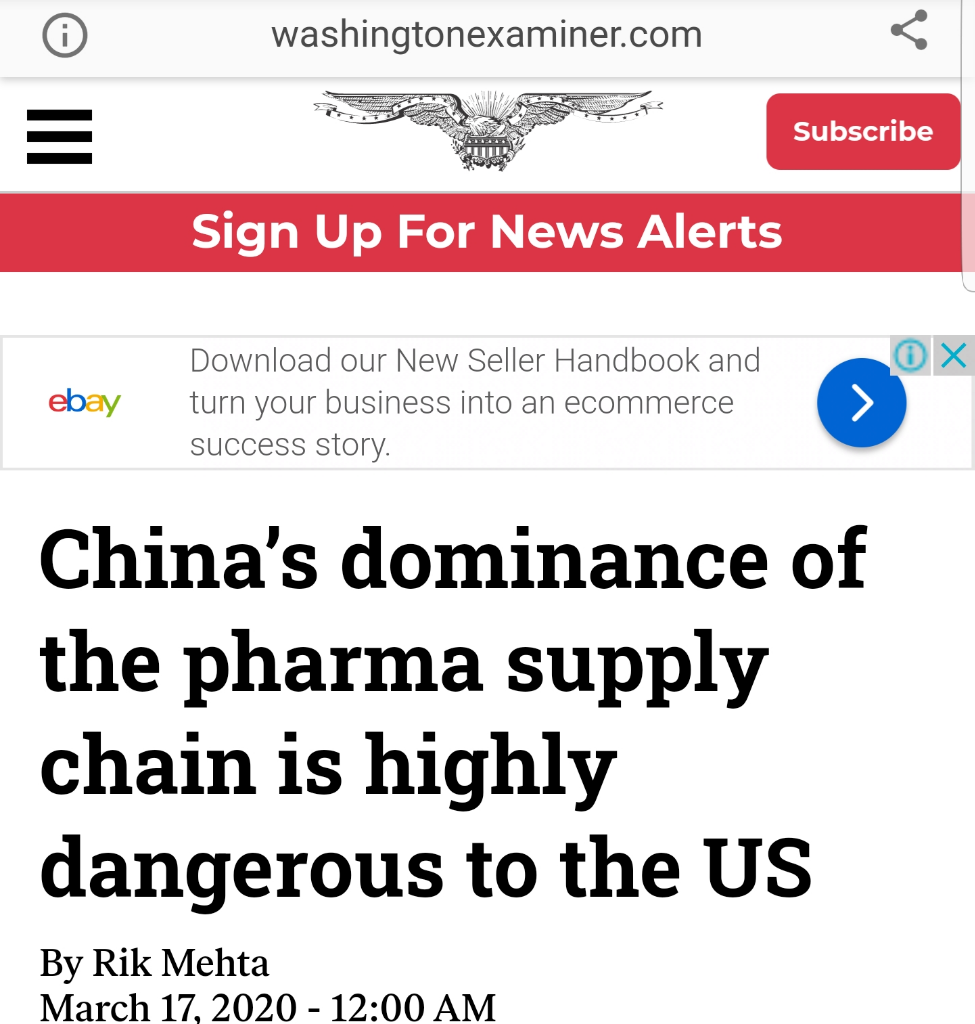975x1024 pixels.
Task: Tap the article publication date
Action: coord(266,1005)
